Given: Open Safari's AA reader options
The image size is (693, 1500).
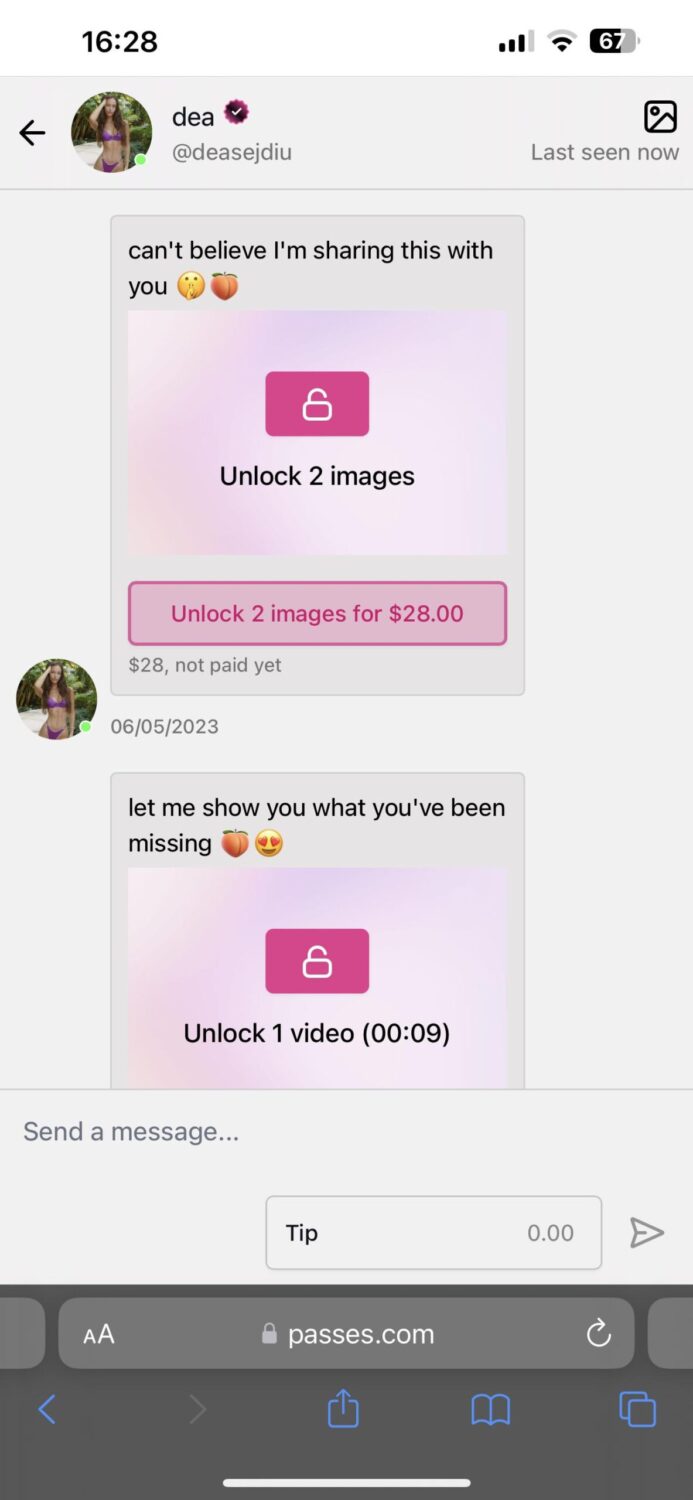Looking at the screenshot, I should [99, 1334].
